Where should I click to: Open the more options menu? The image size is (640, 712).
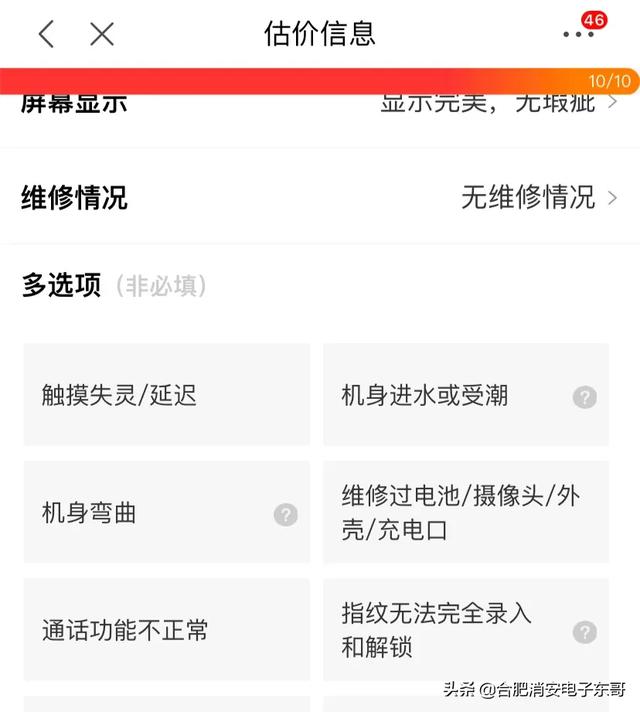coord(578,34)
